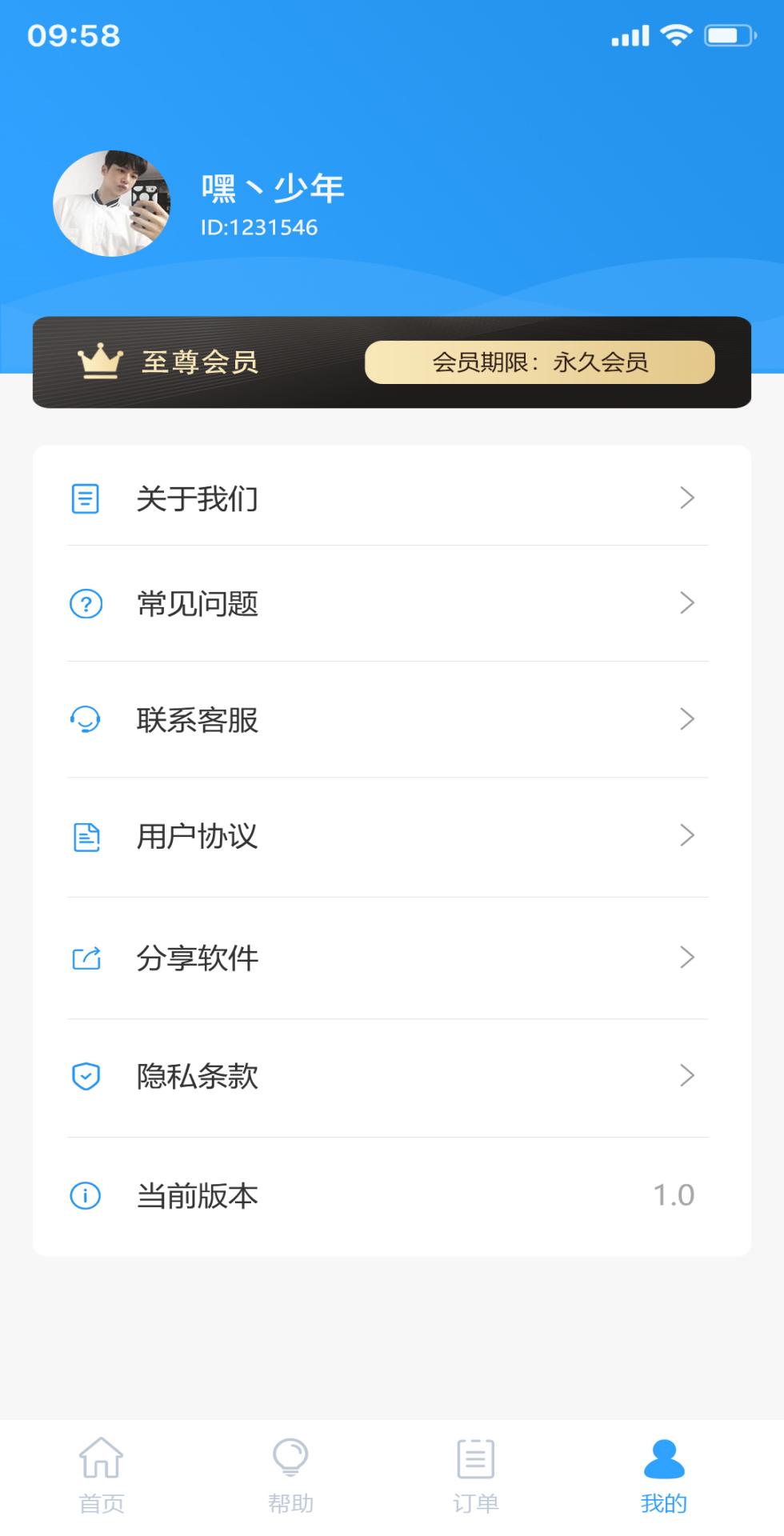Click the 分享软件 share icon
The height and width of the screenshot is (1536, 784).
(x=86, y=957)
